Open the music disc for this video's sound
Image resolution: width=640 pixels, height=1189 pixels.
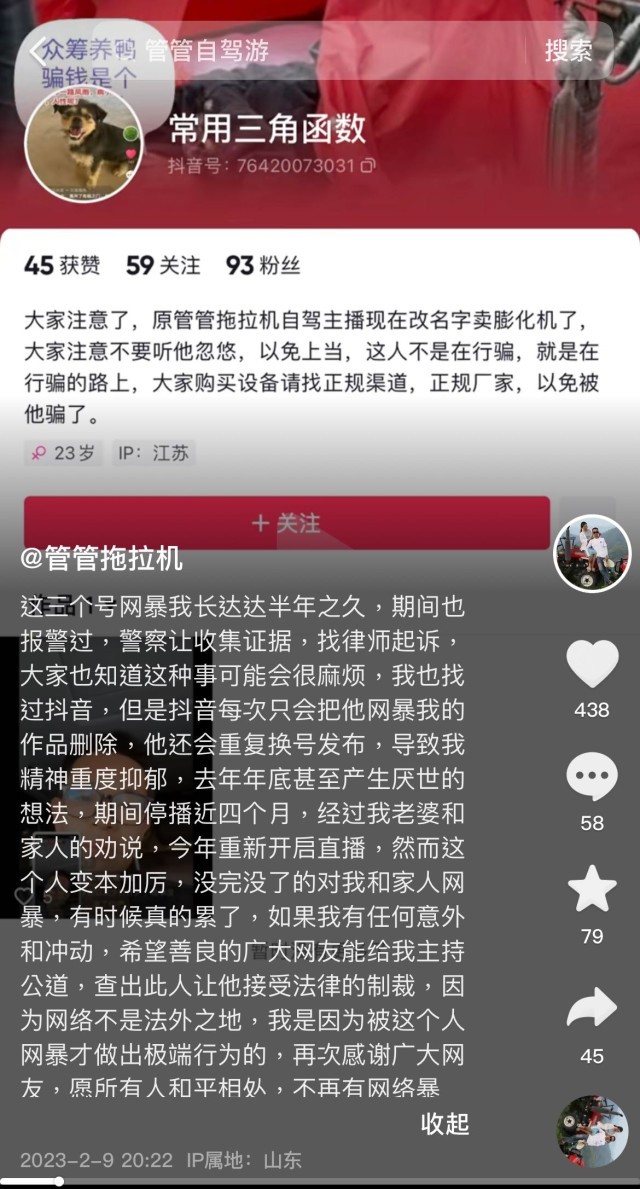tap(592, 1131)
